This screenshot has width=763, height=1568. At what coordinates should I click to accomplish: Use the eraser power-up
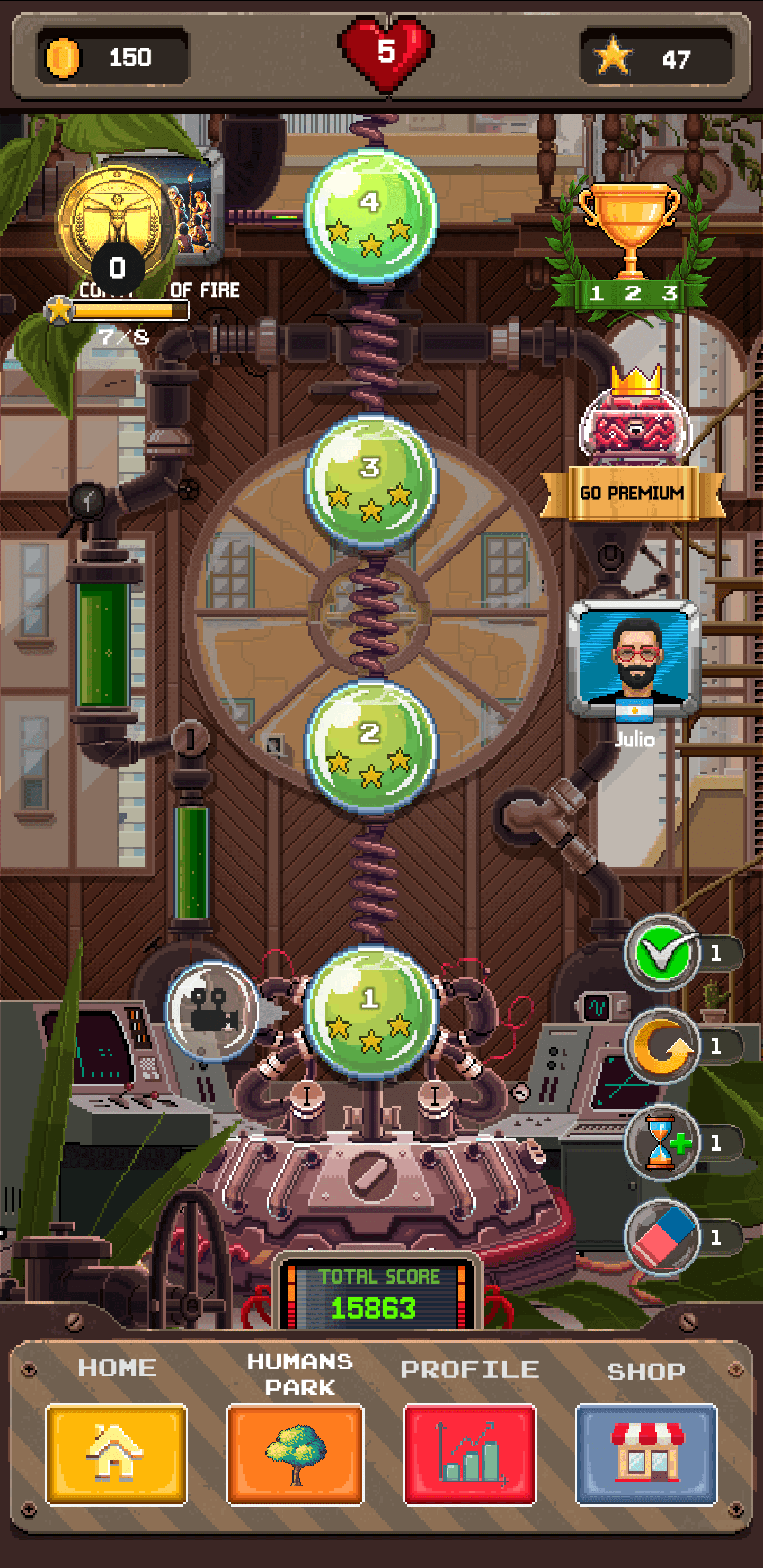(661, 1237)
